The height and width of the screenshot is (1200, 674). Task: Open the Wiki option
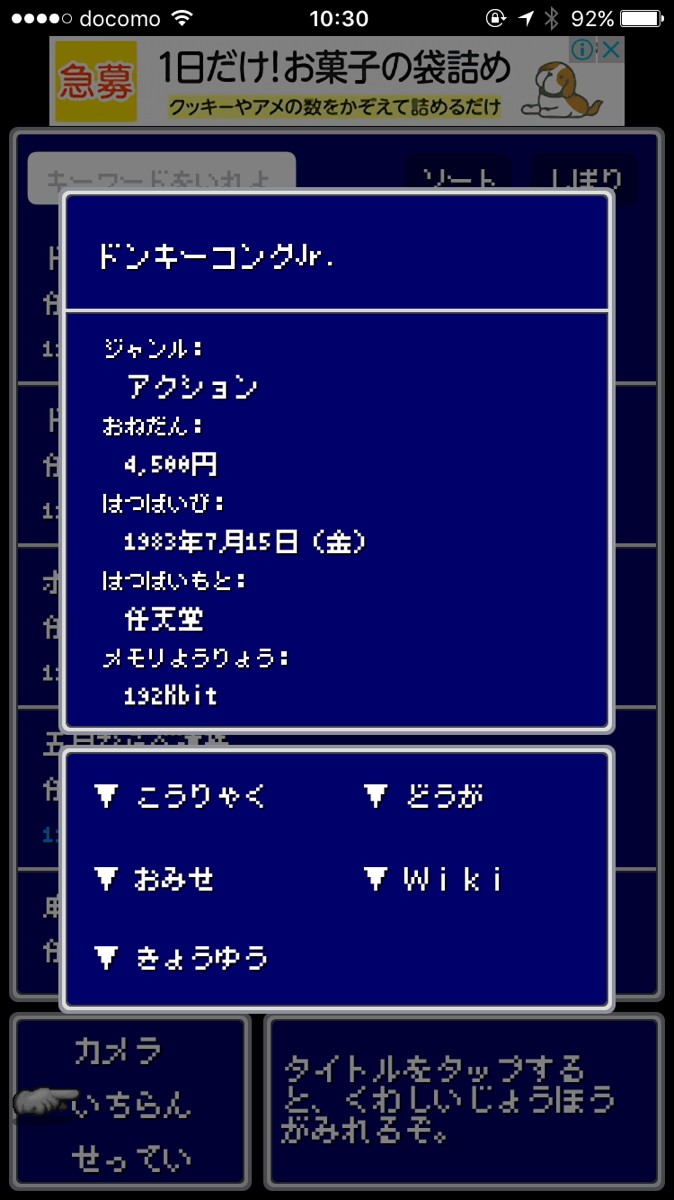coord(433,879)
